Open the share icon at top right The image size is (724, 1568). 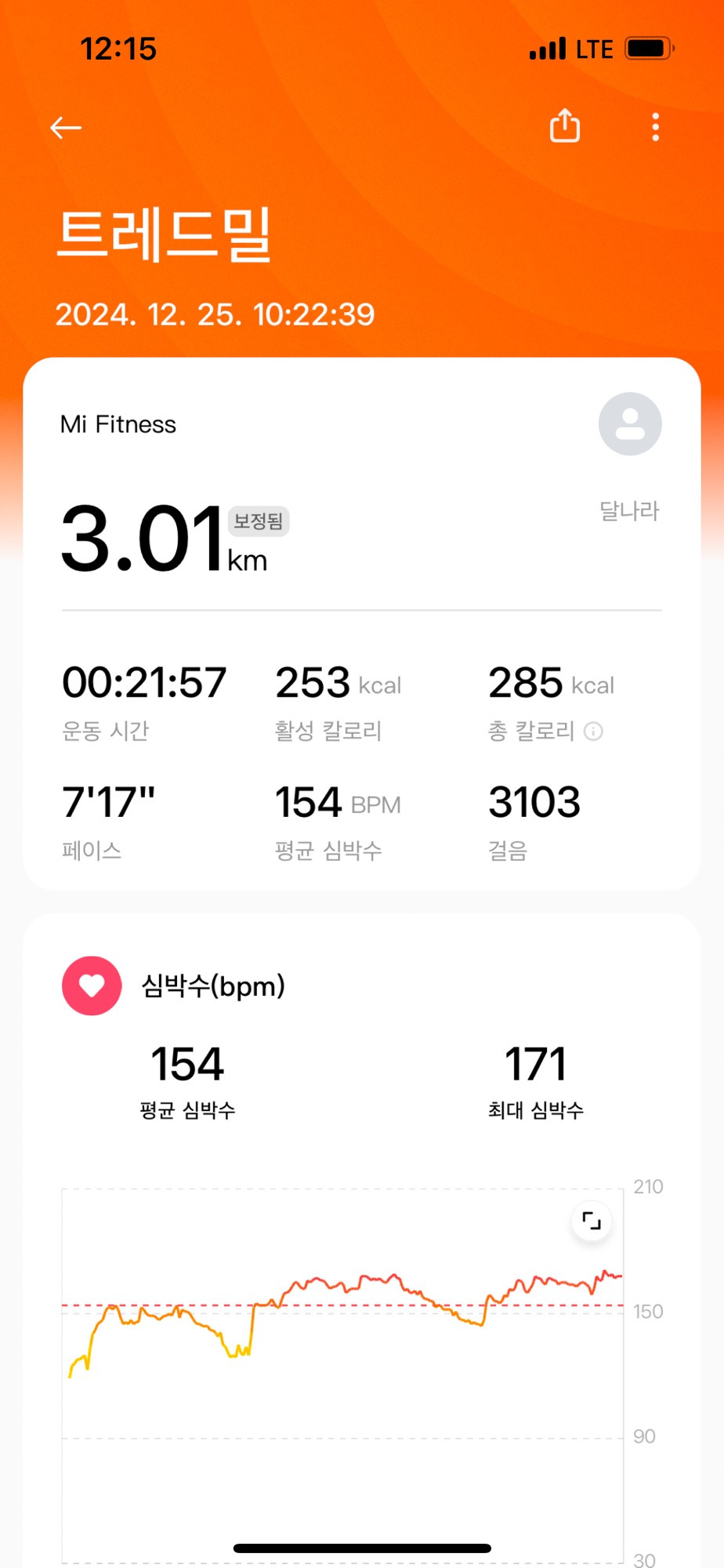[565, 126]
